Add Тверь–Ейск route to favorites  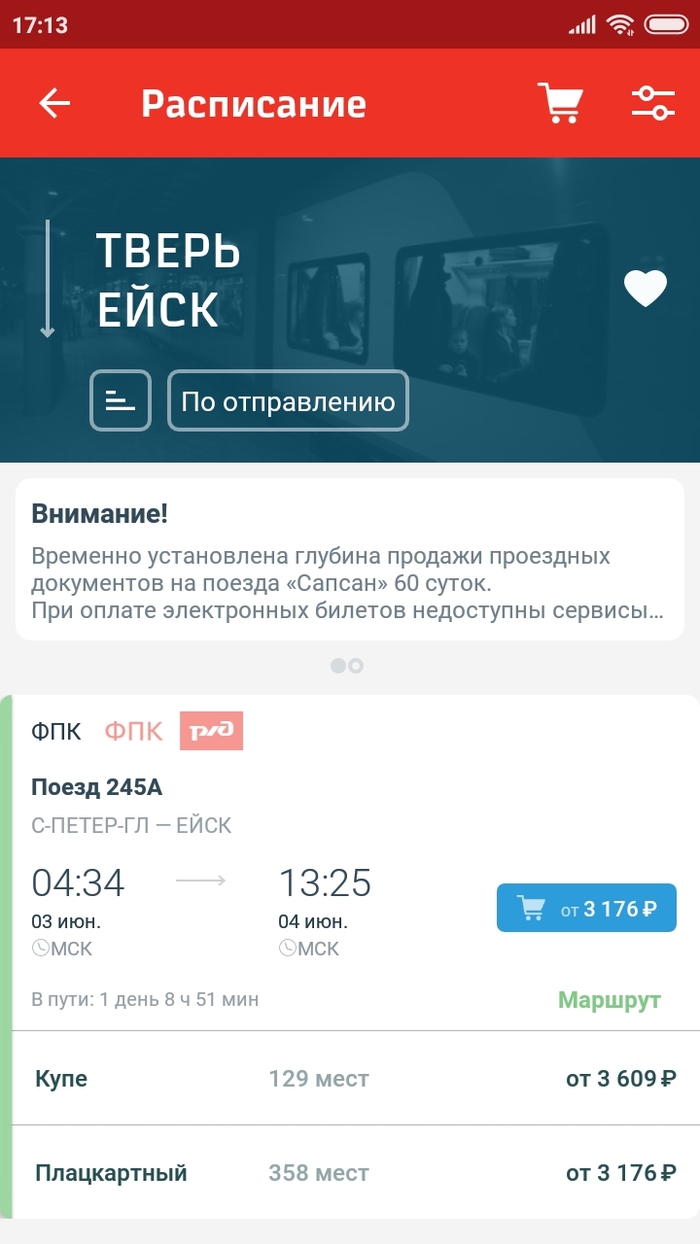645,289
